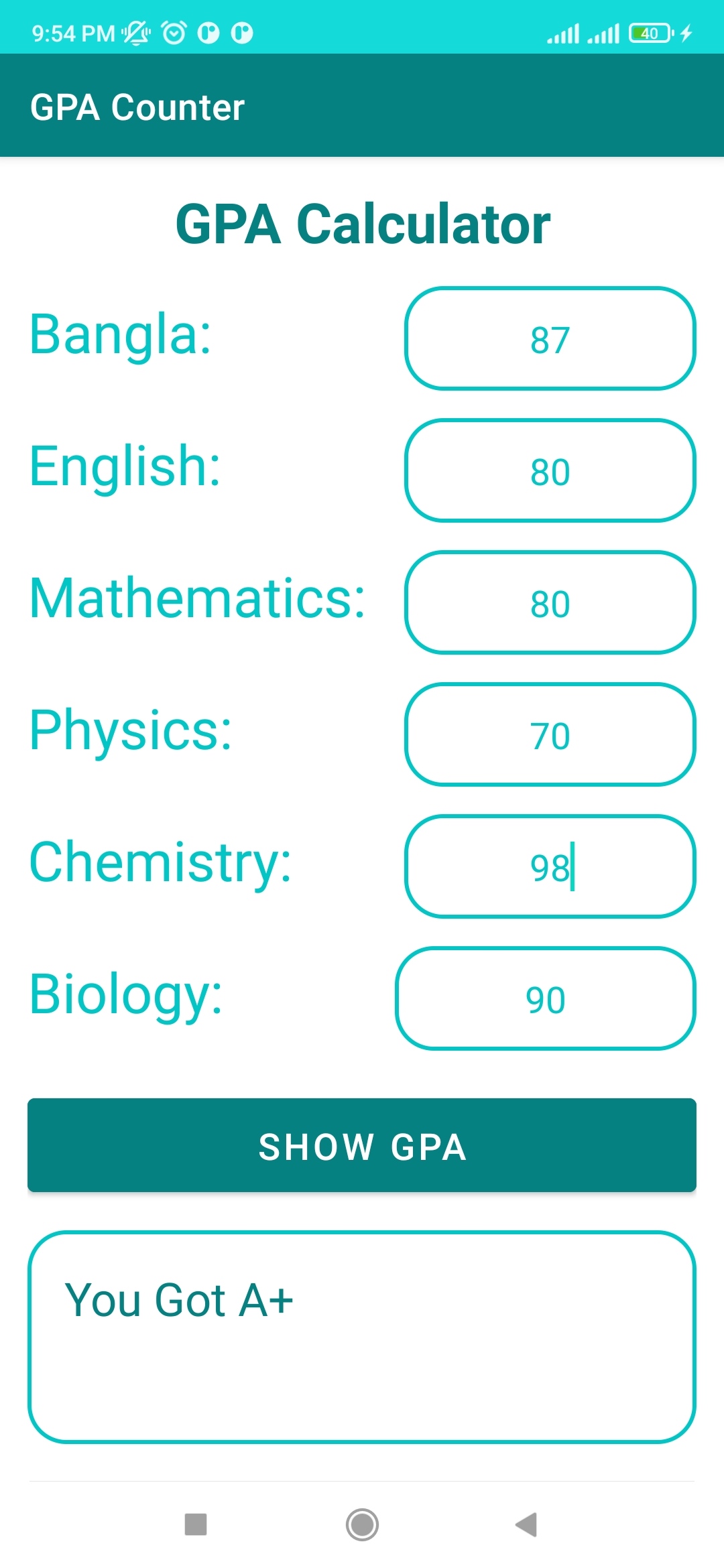Tap the muted notification icon

tap(136, 31)
